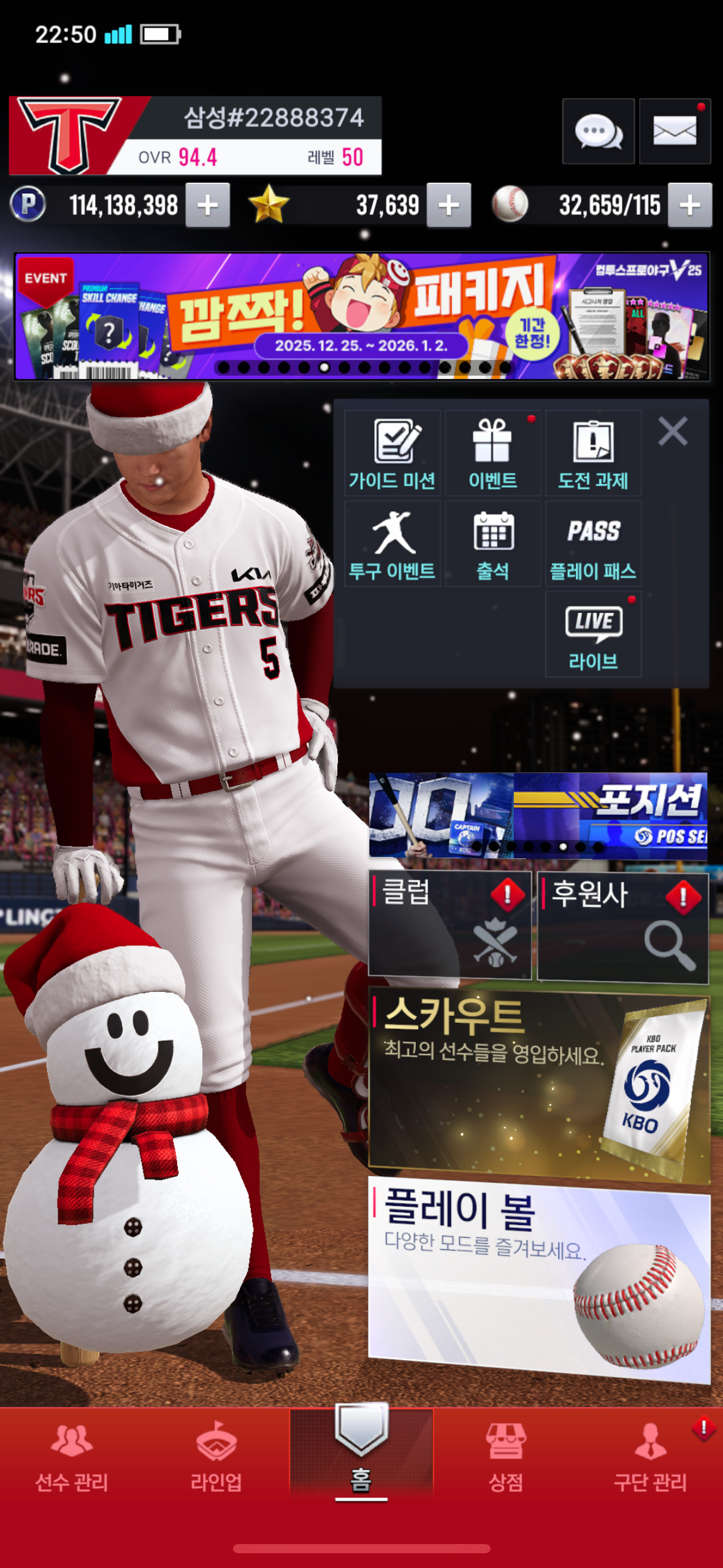Close the quick menu panel
The height and width of the screenshot is (1568, 723).
click(x=673, y=431)
